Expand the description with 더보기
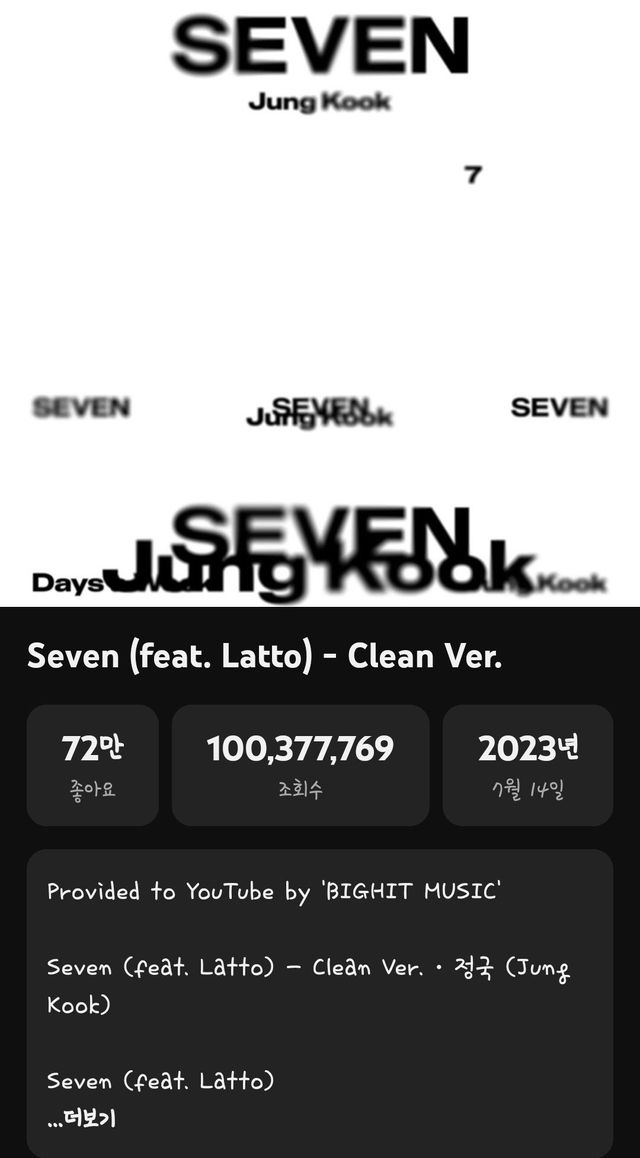Viewport: 640px width, 1158px height. click(82, 1118)
